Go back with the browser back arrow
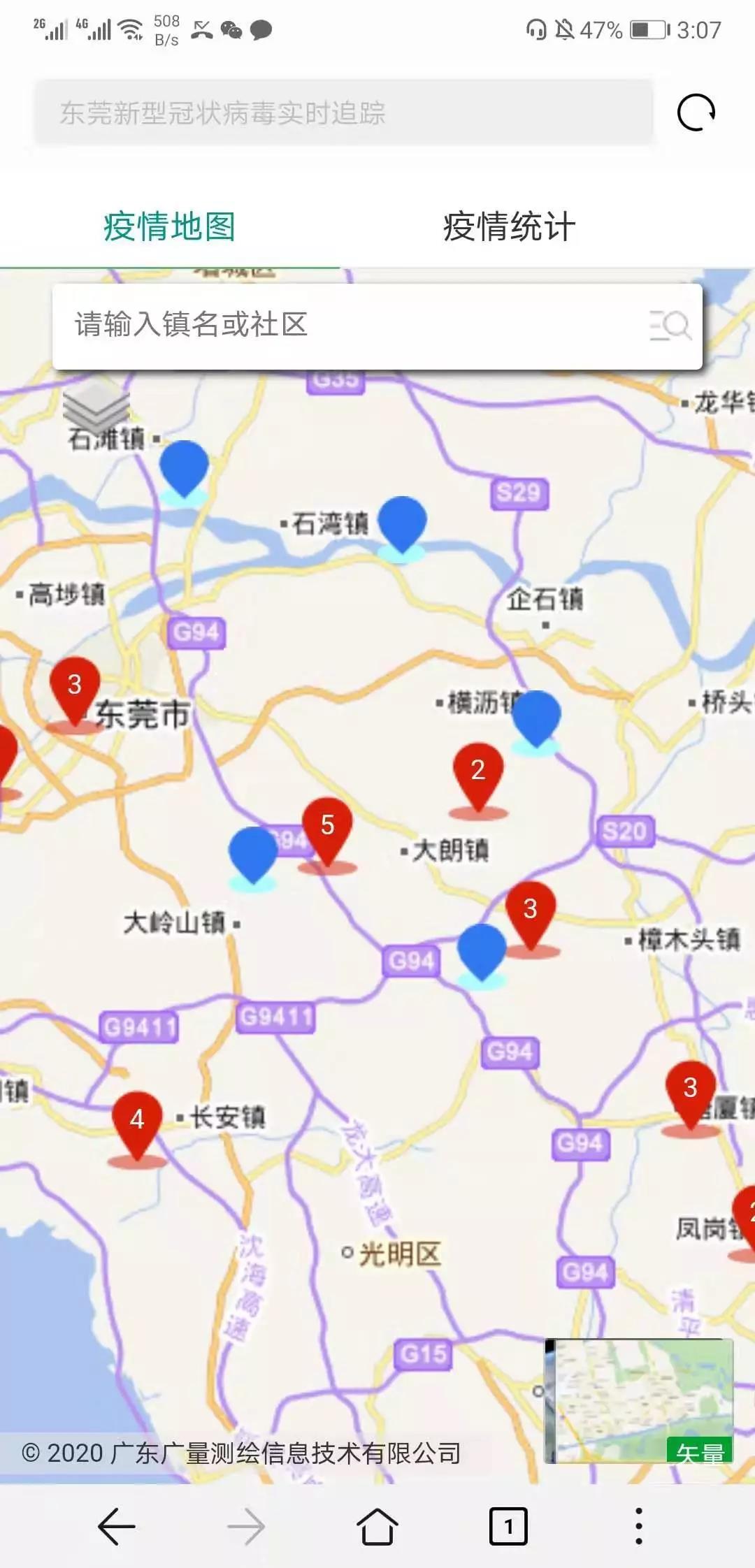 click(x=117, y=1526)
